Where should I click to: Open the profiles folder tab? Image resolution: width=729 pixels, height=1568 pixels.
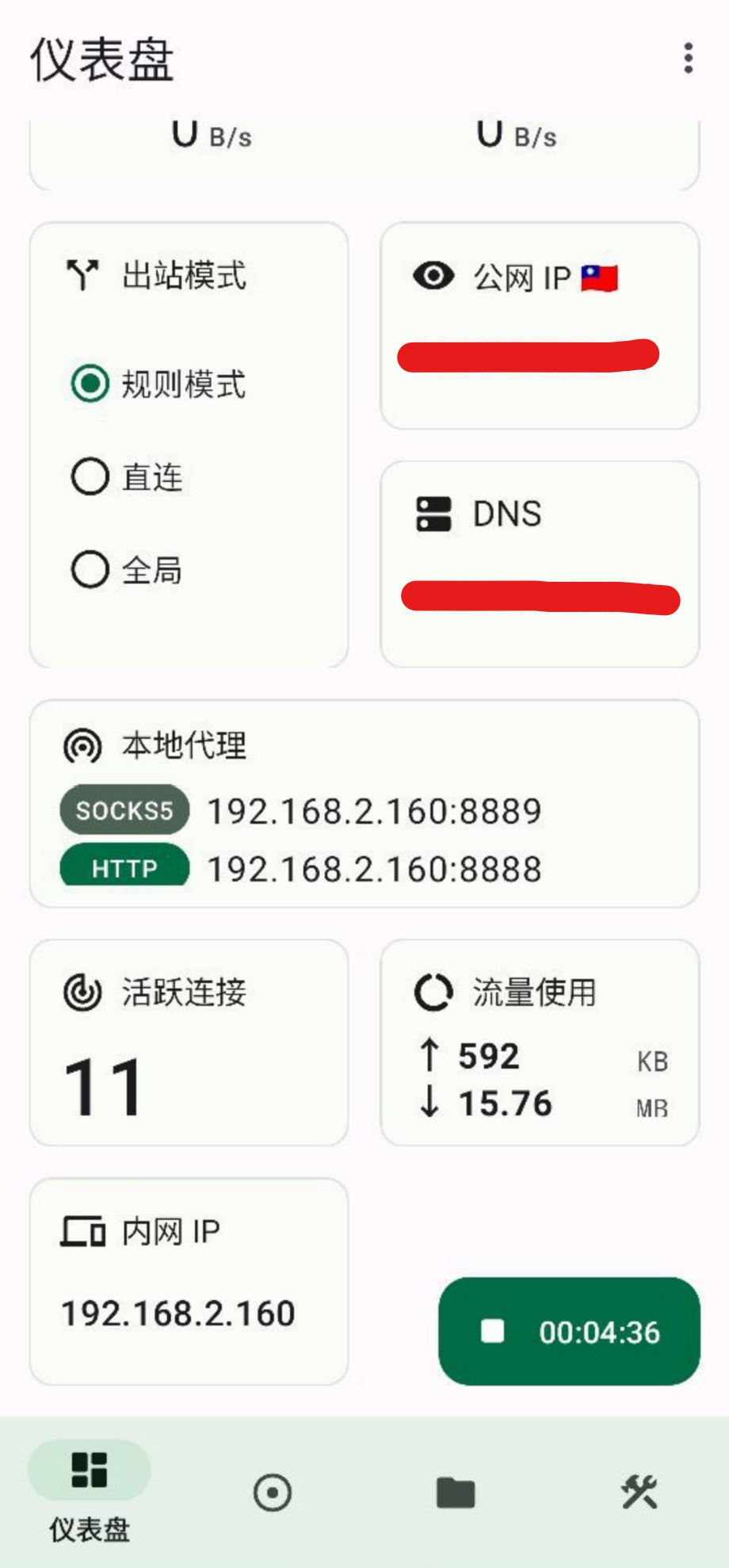[456, 1493]
